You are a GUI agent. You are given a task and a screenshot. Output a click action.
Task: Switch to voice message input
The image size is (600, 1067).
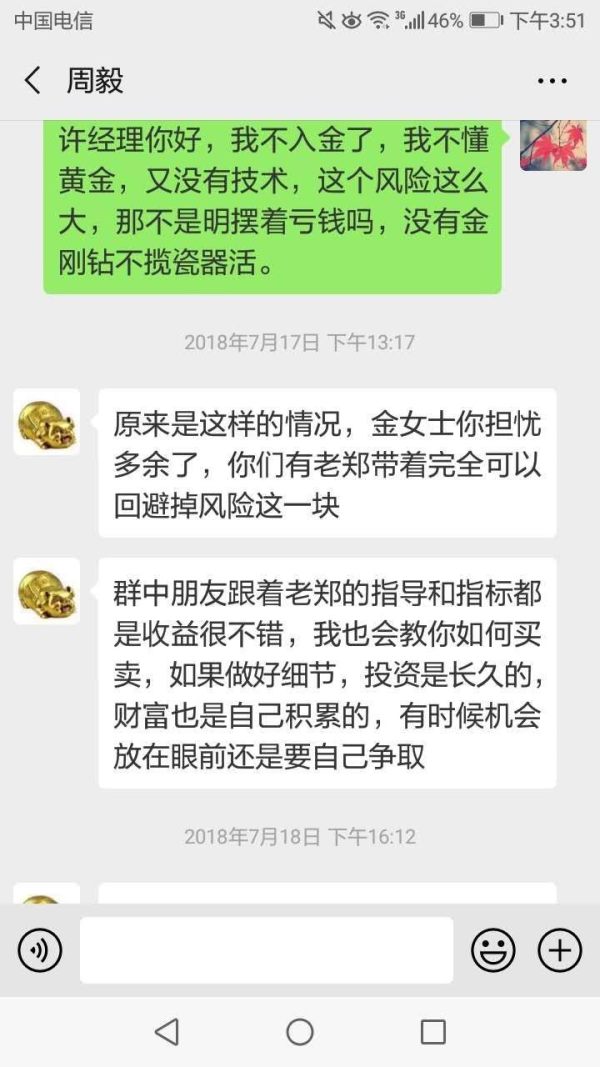[40, 950]
